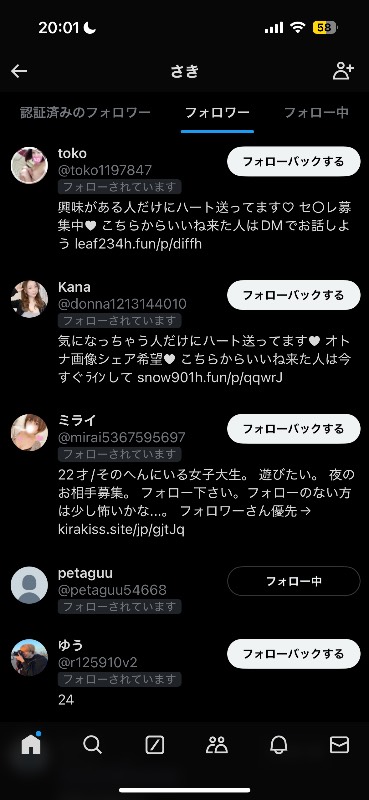Follow back ゆう
369x800 pixels.
point(293,654)
